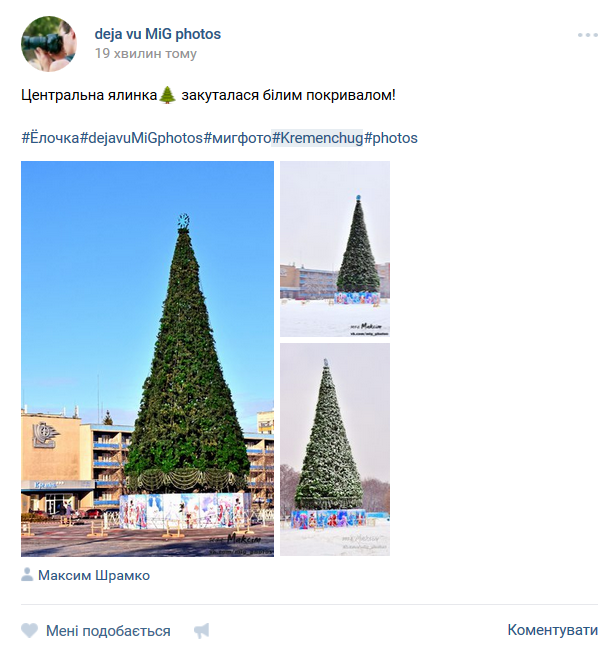This screenshot has width=616, height=653.
Task: Open the deja vu MiG photos profile picture
Action: (49, 44)
